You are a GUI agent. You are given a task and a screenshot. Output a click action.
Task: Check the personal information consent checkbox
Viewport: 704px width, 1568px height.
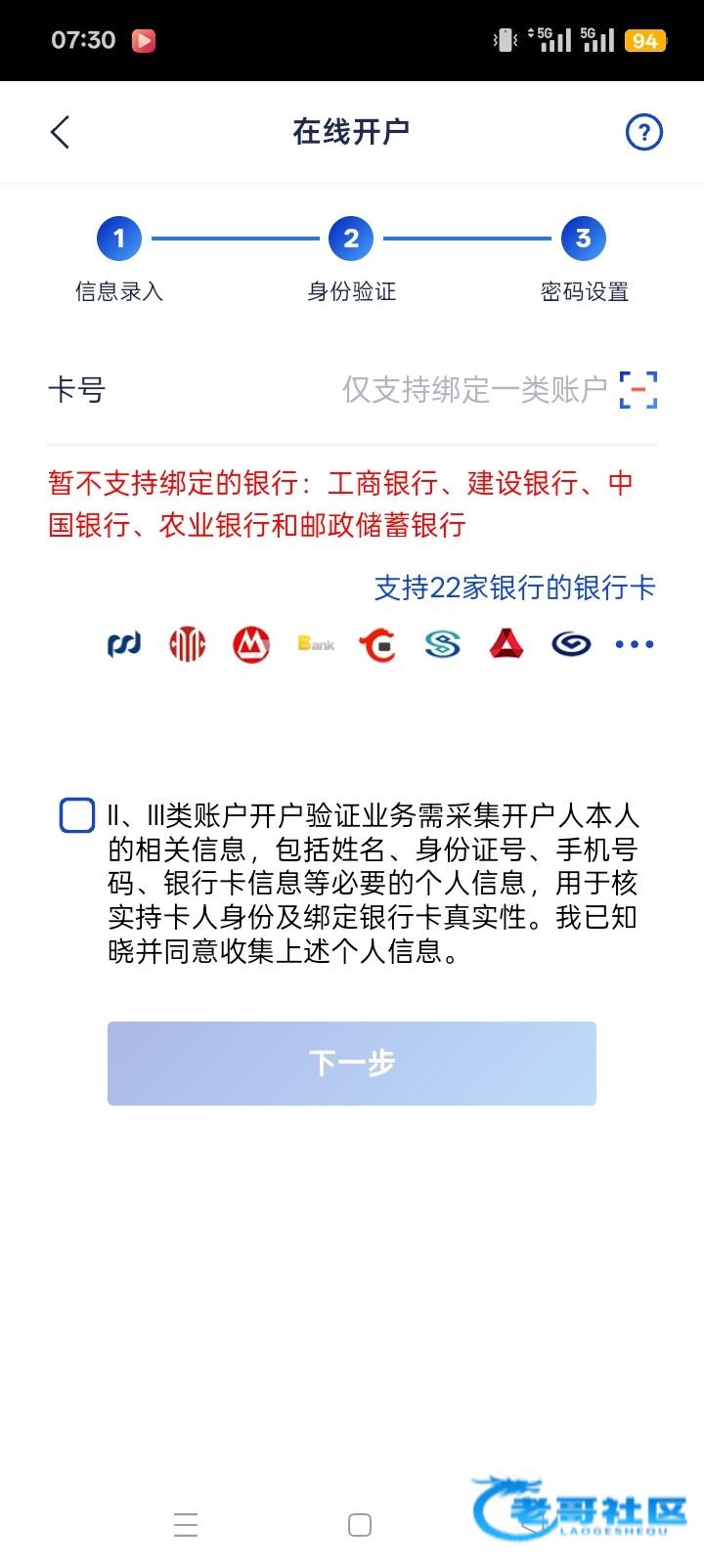point(77,815)
